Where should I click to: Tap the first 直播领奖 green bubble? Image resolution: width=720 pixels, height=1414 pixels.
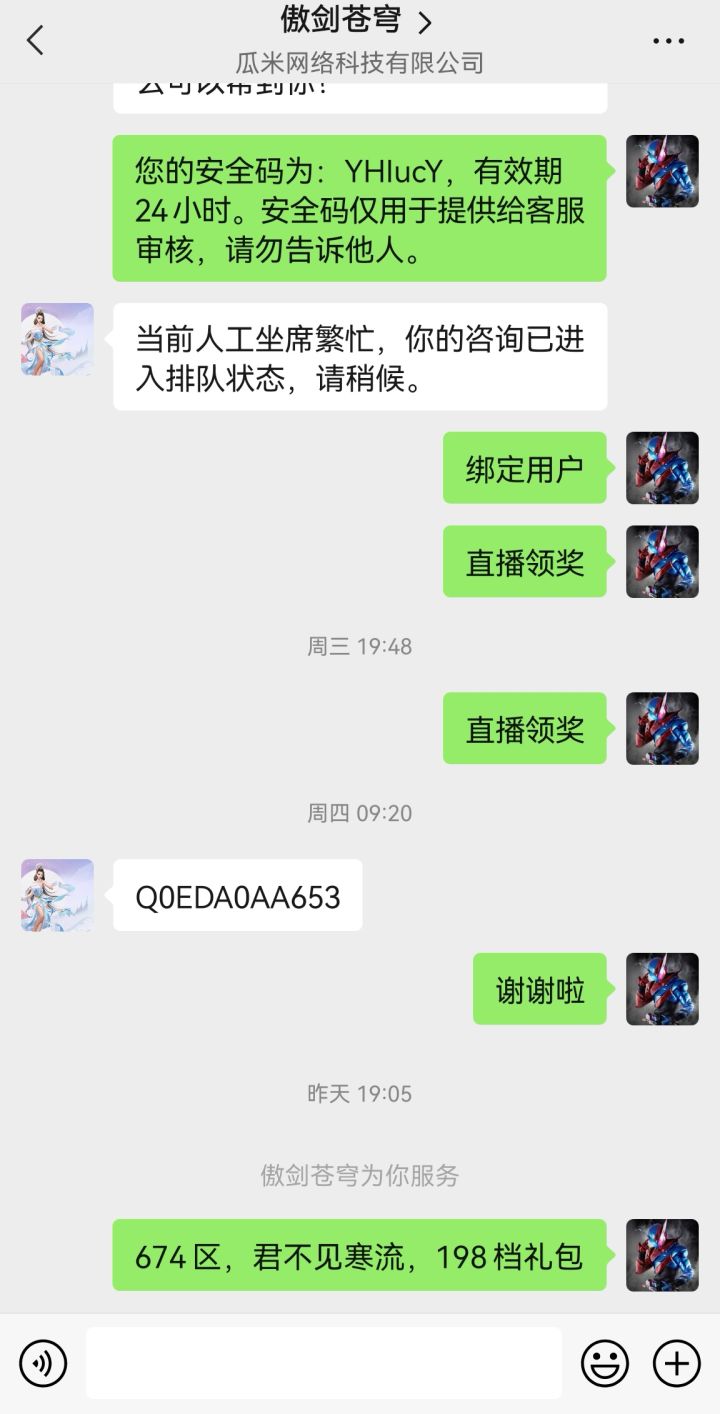pos(524,561)
